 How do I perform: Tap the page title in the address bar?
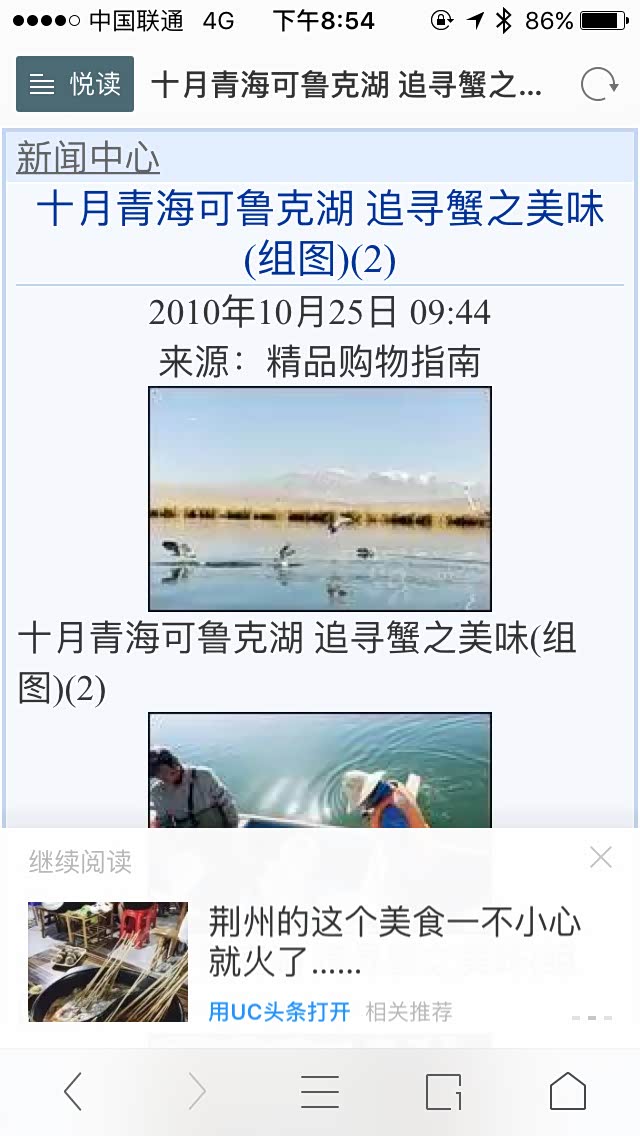point(346,85)
